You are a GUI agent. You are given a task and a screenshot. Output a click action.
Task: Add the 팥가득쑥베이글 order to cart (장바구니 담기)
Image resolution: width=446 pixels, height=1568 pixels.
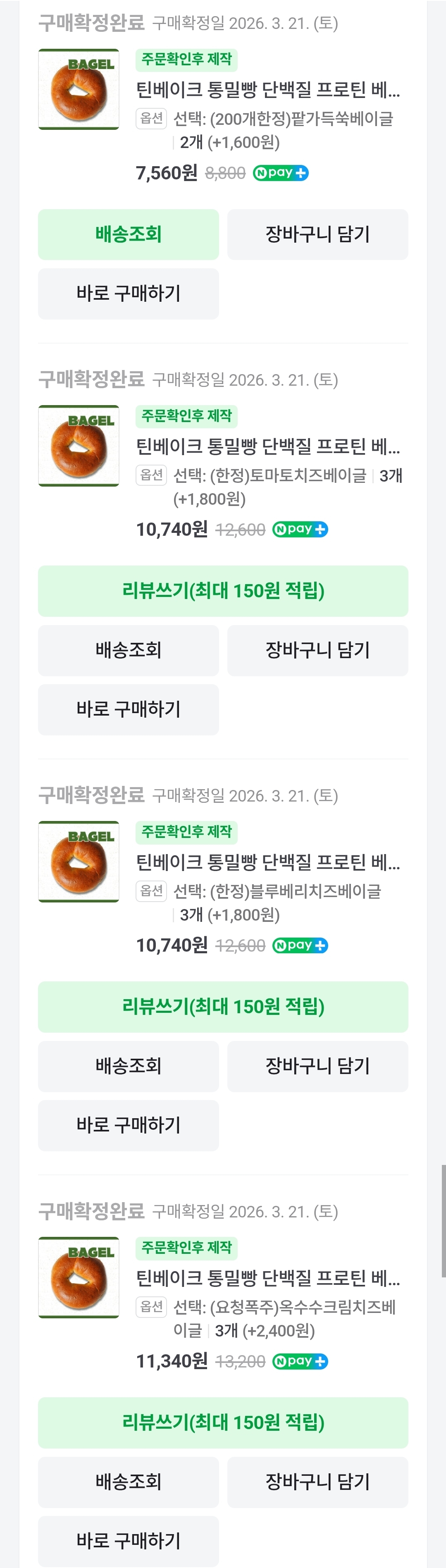pos(317,234)
